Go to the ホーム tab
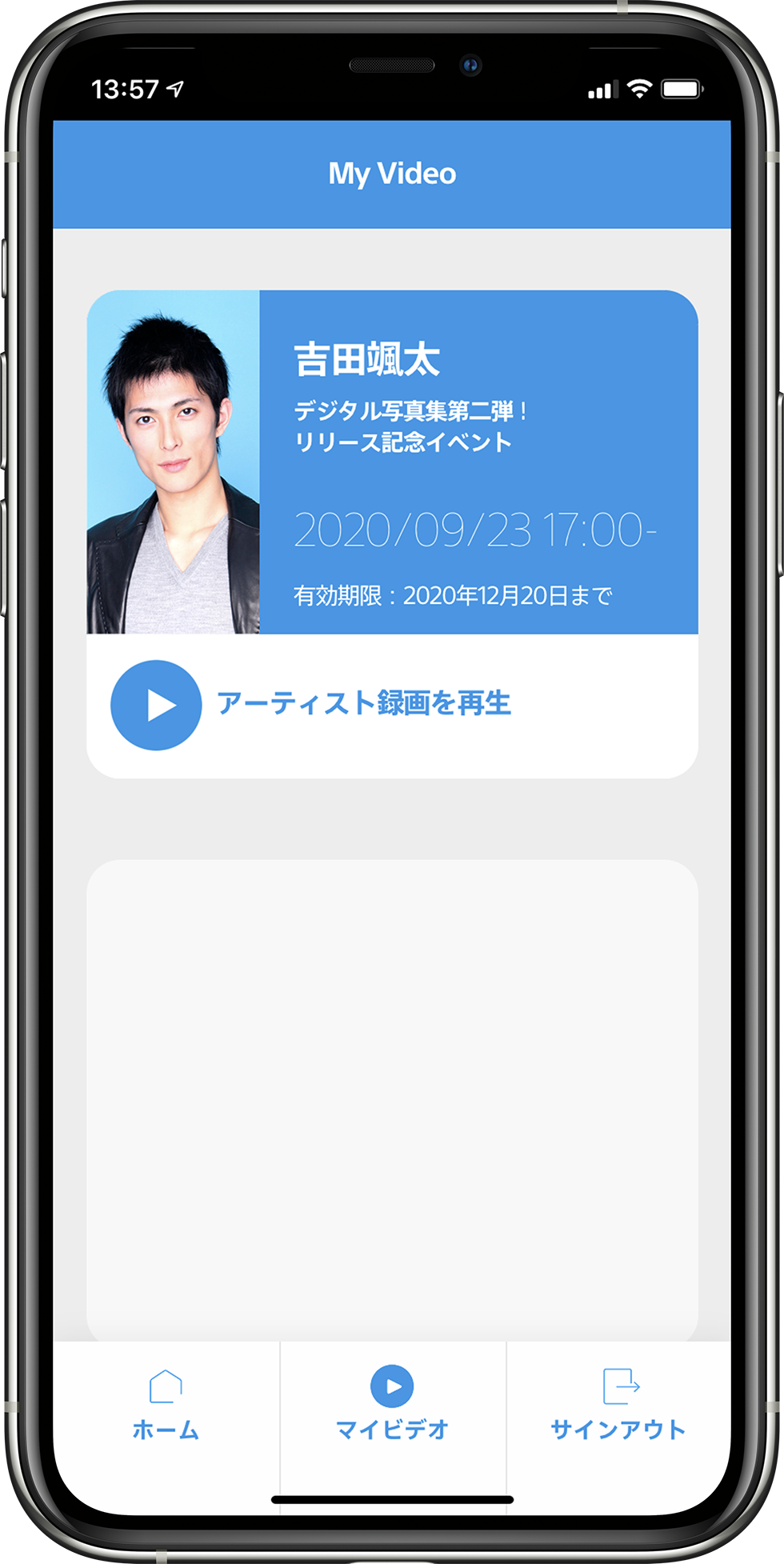Screen dimensions: 784x1564 166,1406
